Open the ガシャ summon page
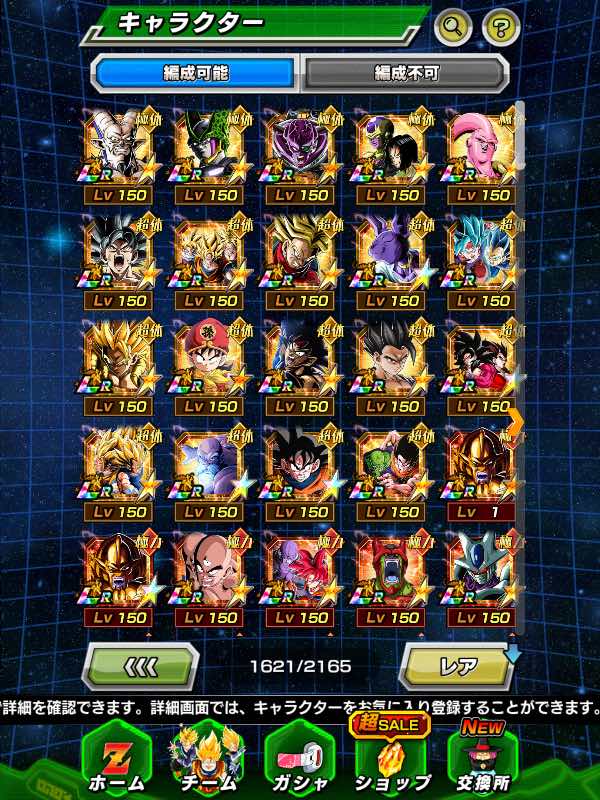 (x=299, y=760)
